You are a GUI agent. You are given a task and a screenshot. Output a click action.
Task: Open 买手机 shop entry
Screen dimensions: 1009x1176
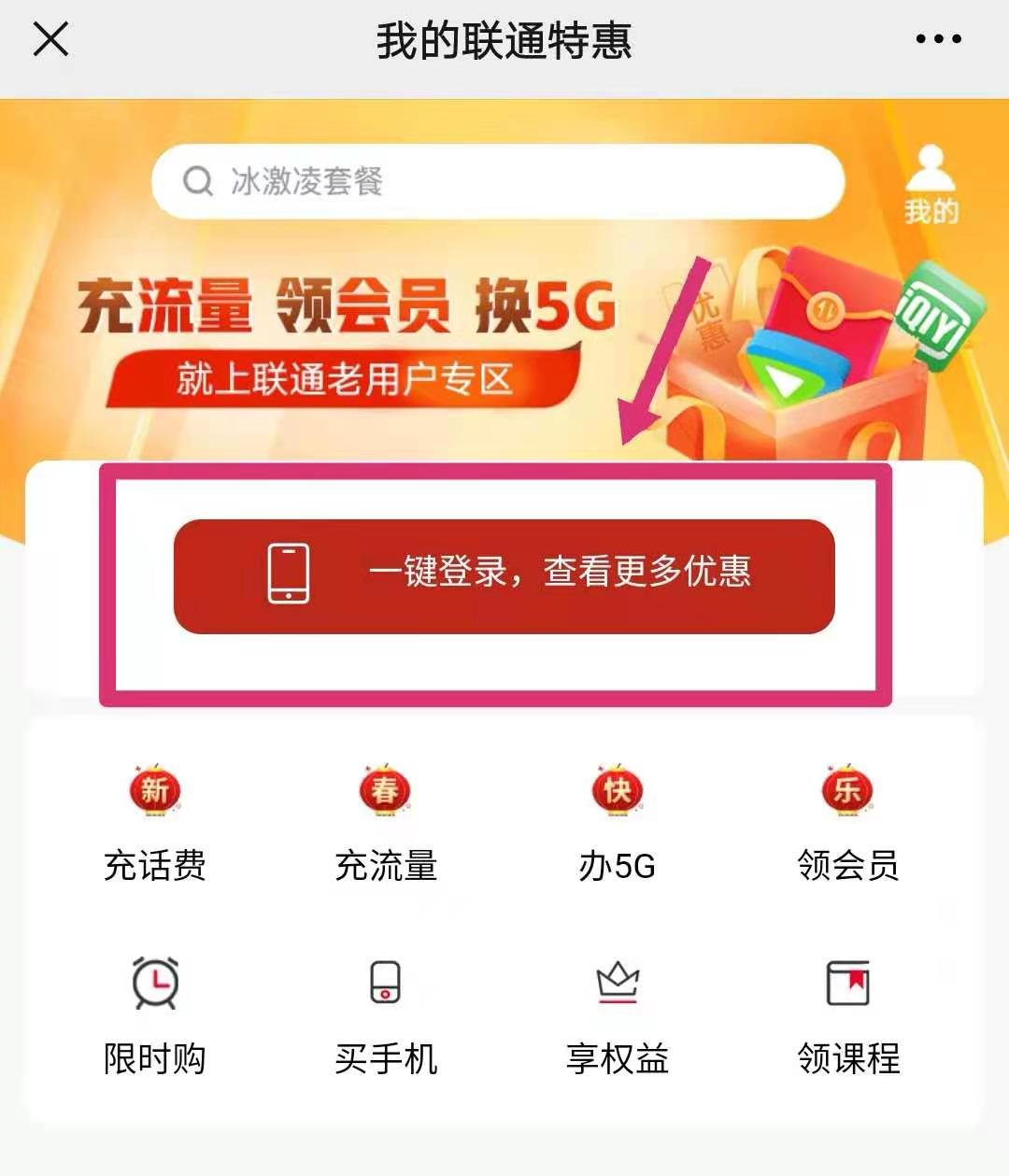pyautogui.click(x=386, y=1015)
